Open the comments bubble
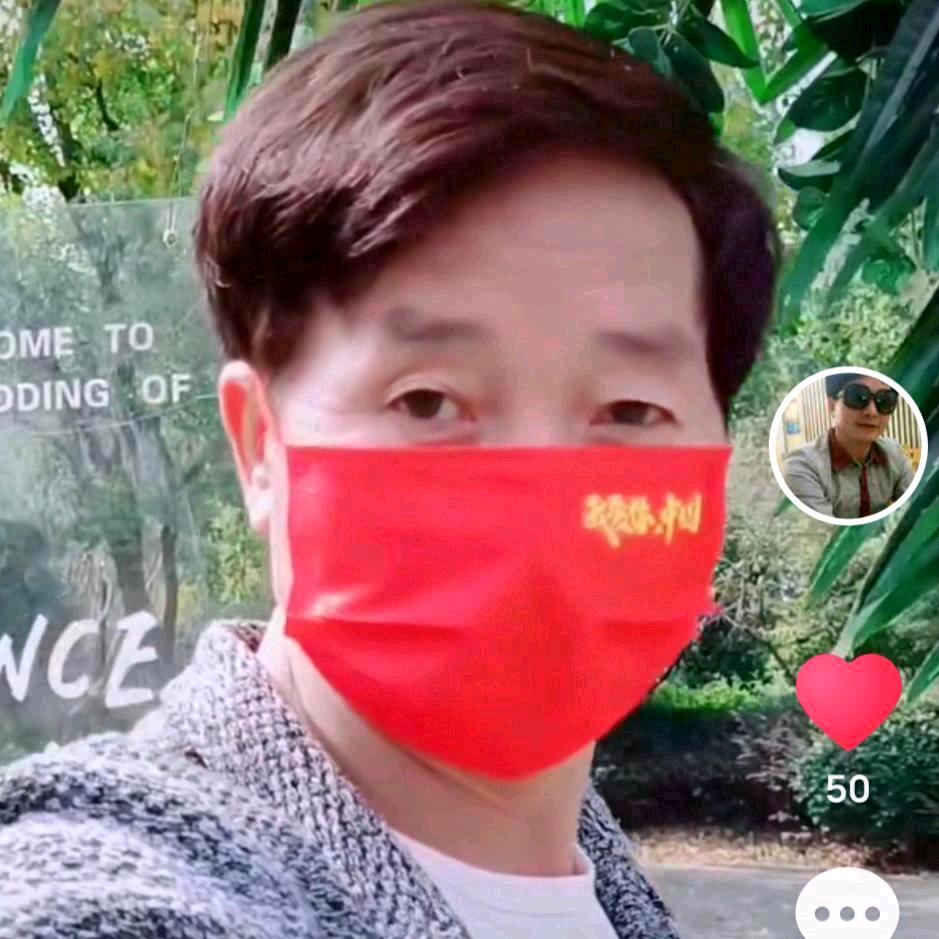The image size is (939, 939). click(x=848, y=908)
